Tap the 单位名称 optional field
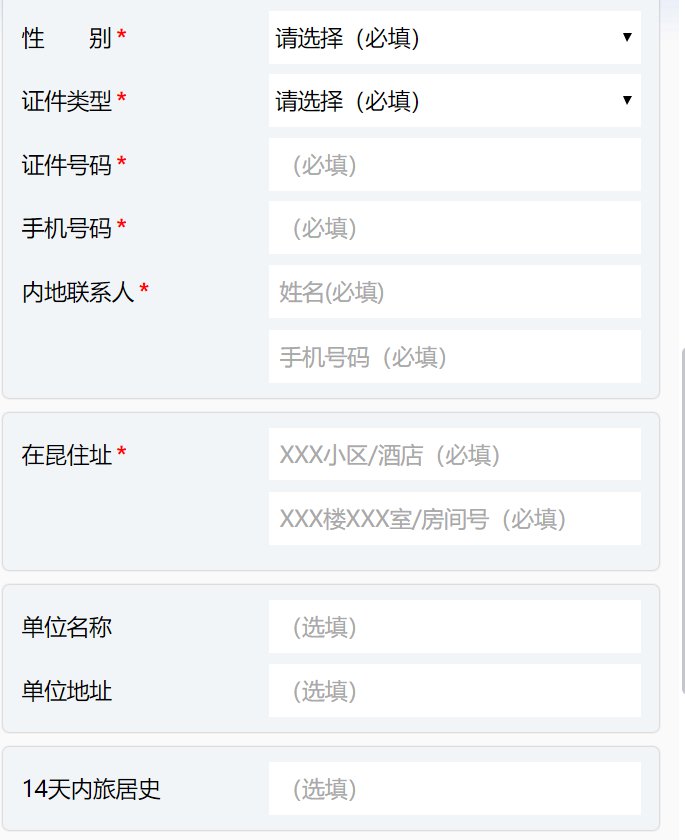685x840 pixels. pos(454,627)
